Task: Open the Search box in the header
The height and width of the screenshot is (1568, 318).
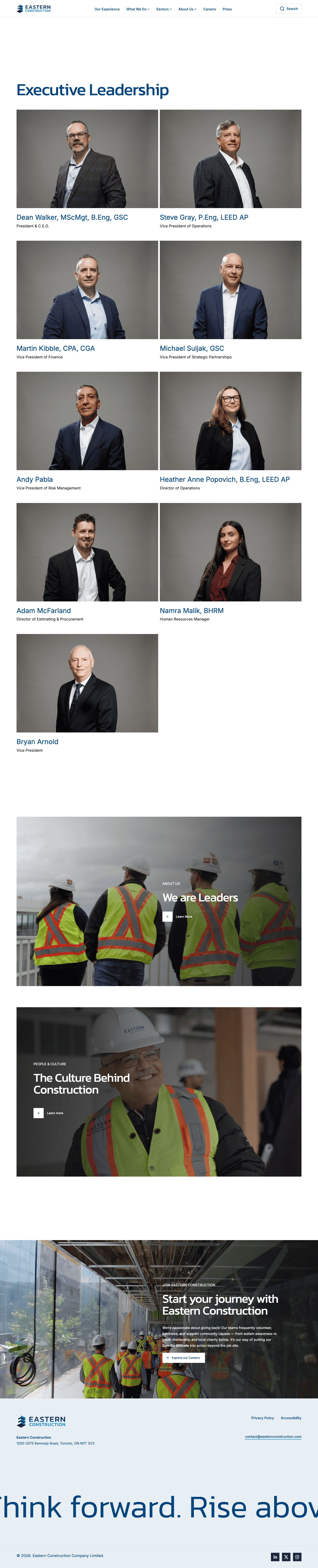Action: (x=289, y=8)
